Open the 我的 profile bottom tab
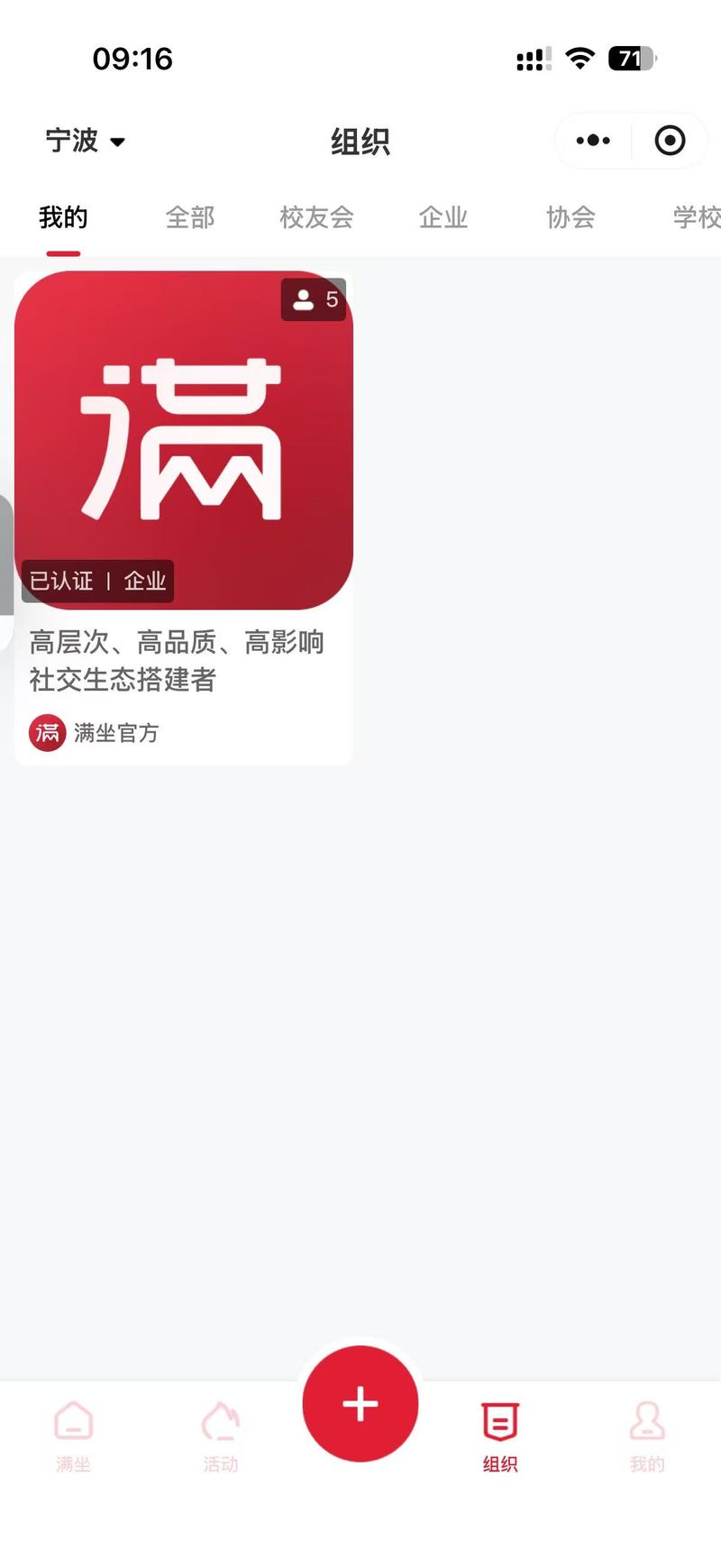The height and width of the screenshot is (1568, 721). click(647, 1437)
